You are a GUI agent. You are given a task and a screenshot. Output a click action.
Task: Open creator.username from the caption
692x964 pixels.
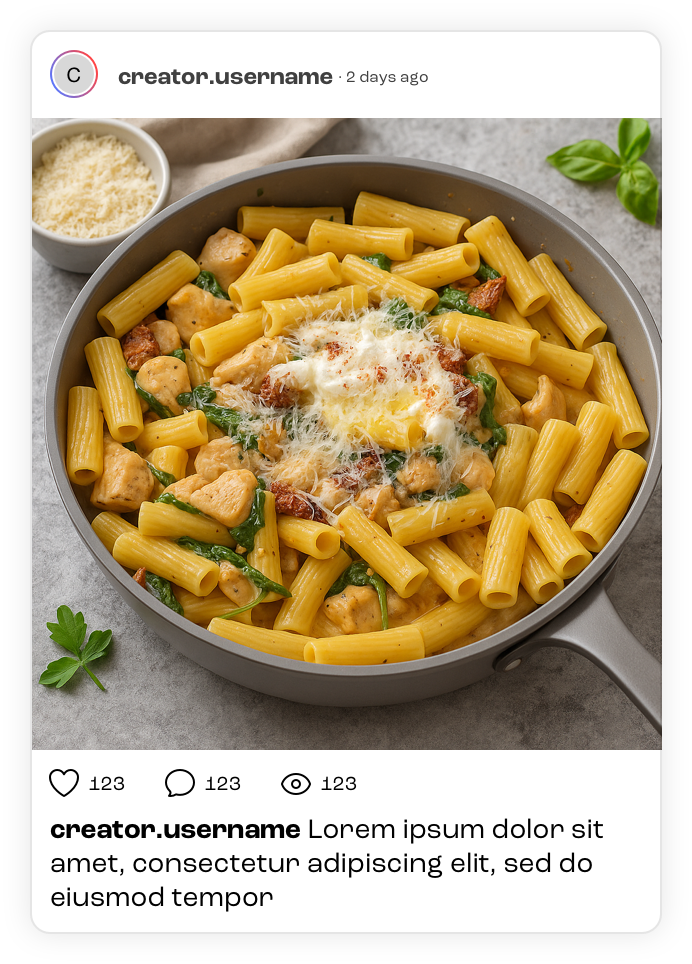click(175, 830)
